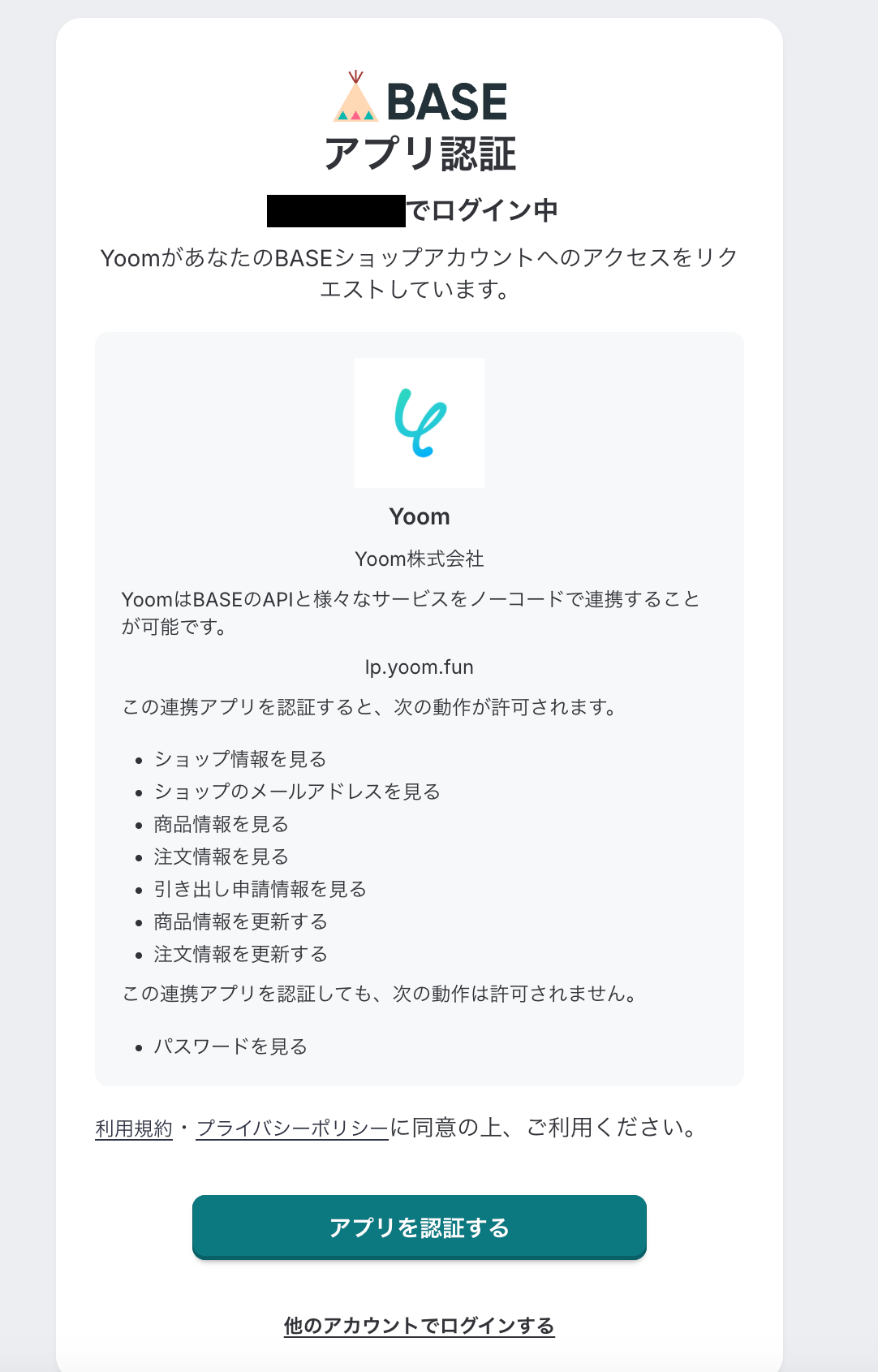Open the プライバシーポリシー link
This screenshot has width=878, height=1372.
[292, 1128]
